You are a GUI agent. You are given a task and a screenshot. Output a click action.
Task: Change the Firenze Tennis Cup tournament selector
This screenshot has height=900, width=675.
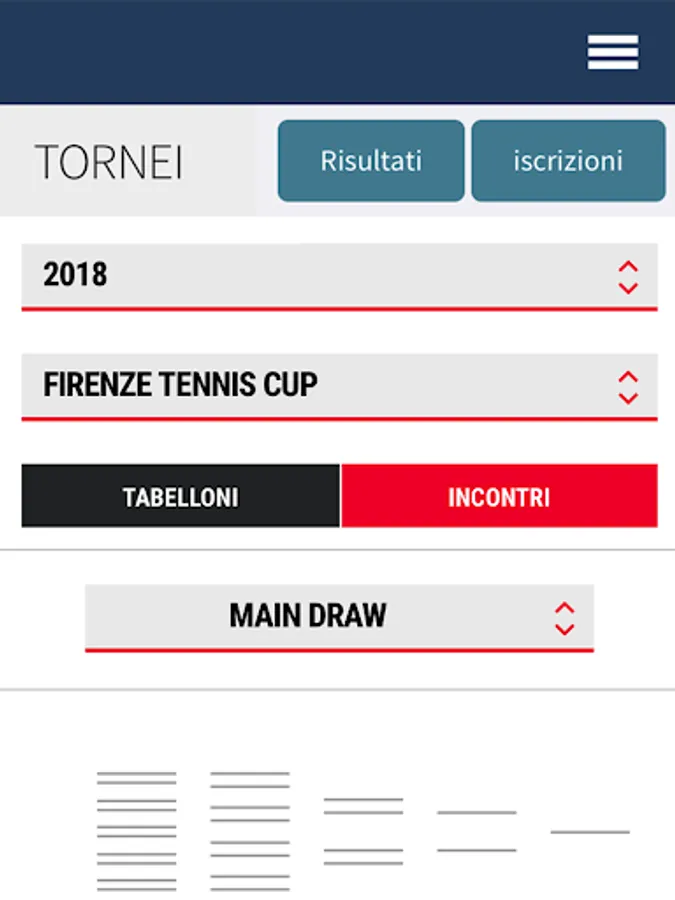click(x=339, y=387)
